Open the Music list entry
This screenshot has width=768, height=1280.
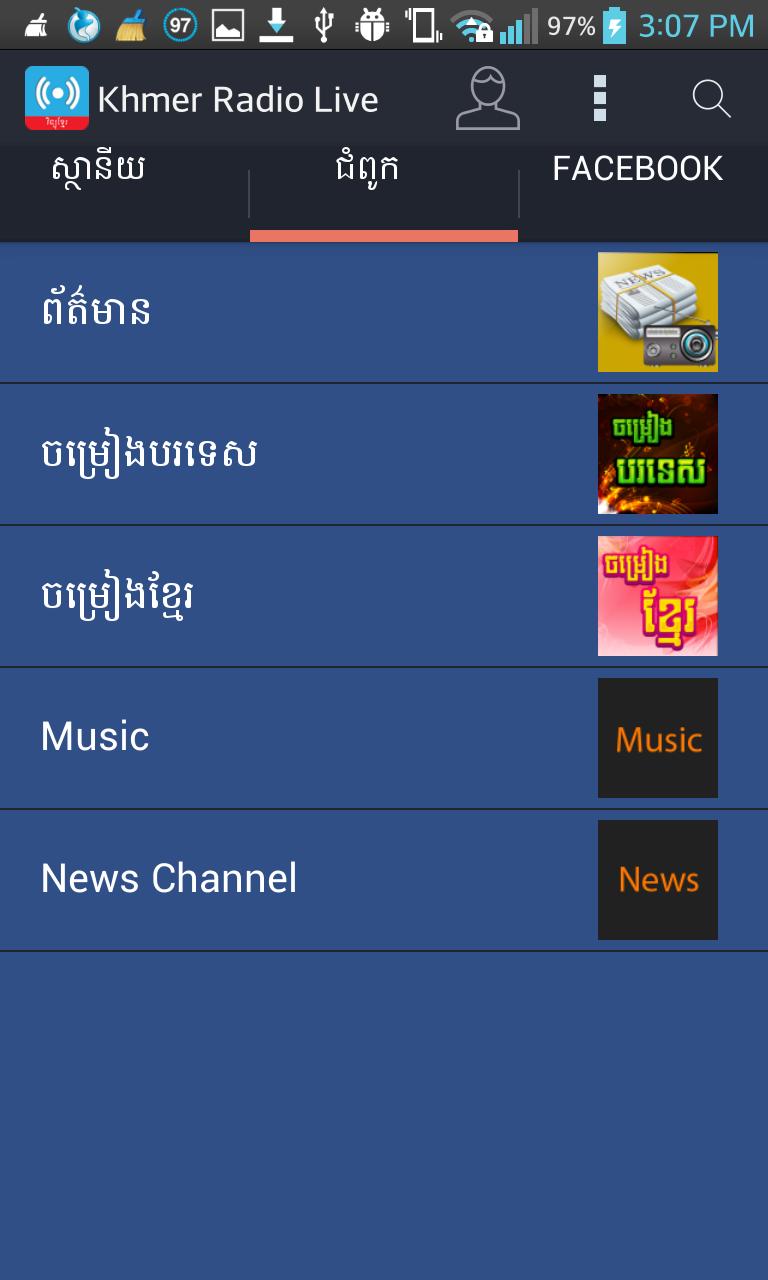click(x=300, y=737)
